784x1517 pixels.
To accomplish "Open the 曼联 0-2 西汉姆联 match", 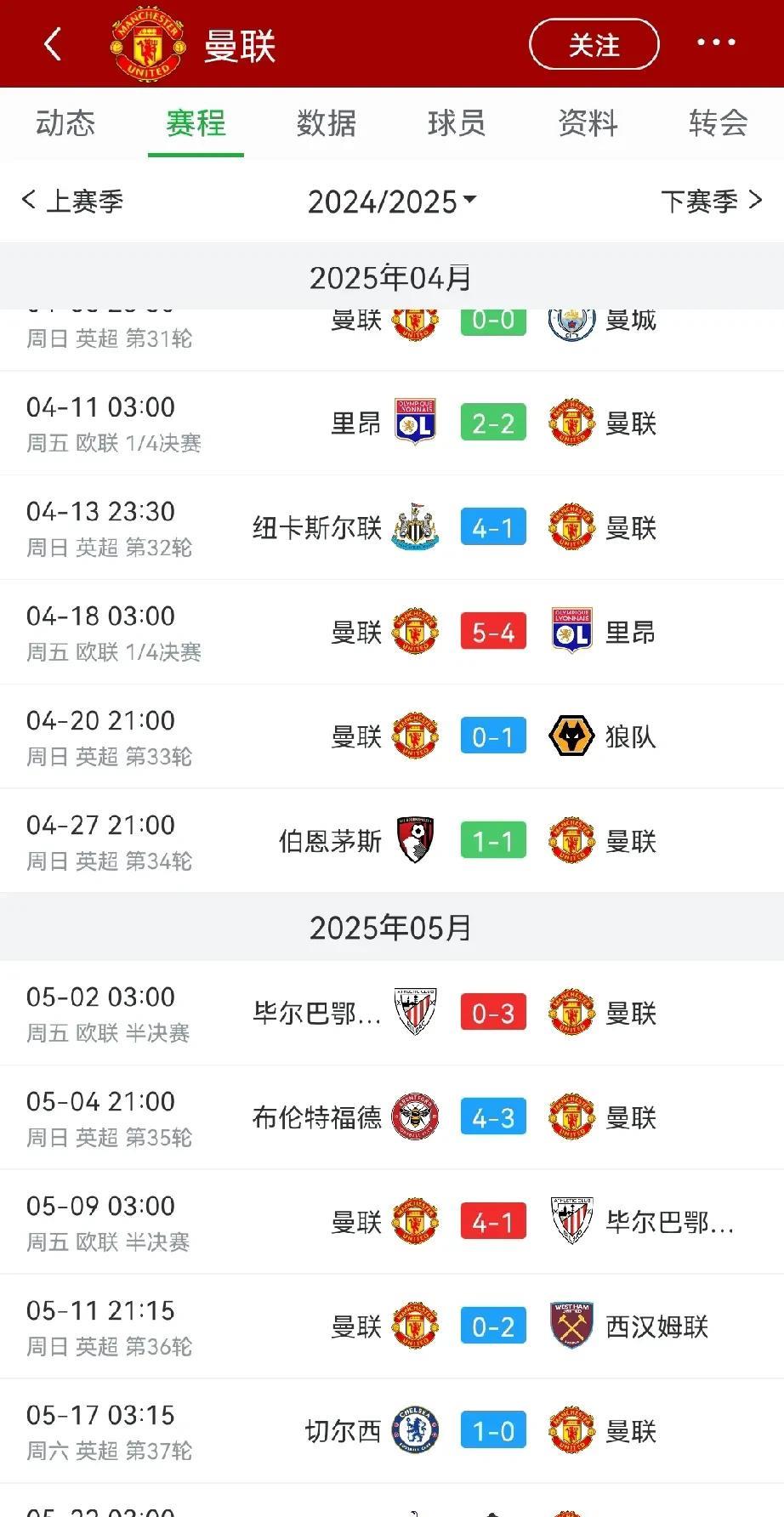I will [x=392, y=1327].
